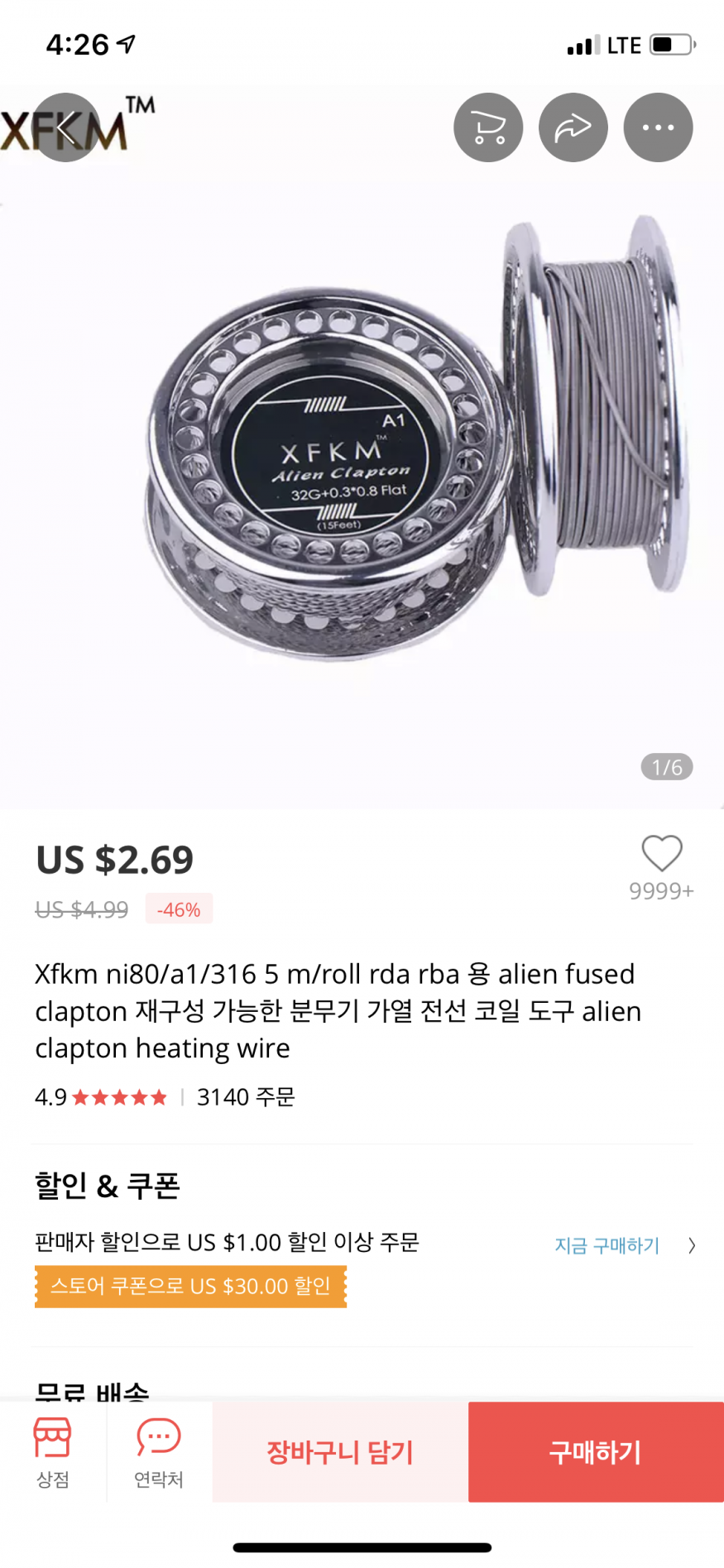Share this product listing

tap(573, 128)
